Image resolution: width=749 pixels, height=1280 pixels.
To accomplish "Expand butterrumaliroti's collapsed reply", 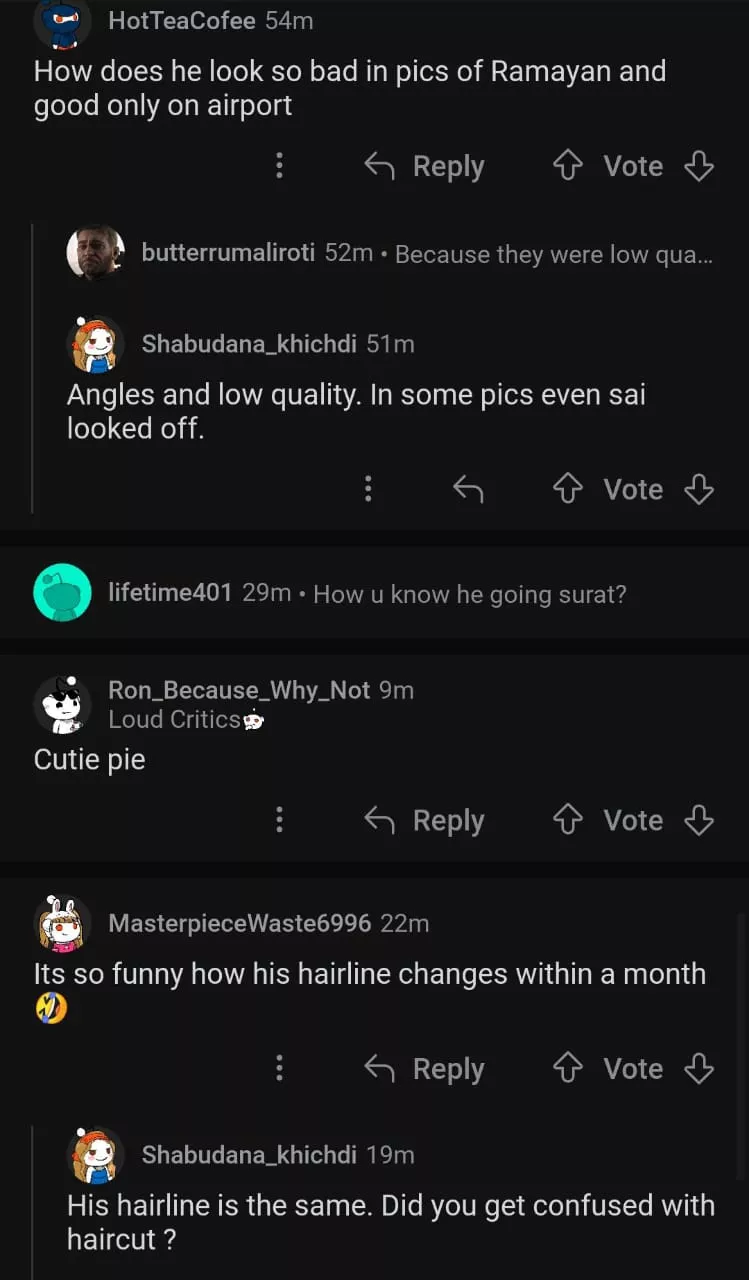I will click(x=553, y=254).
